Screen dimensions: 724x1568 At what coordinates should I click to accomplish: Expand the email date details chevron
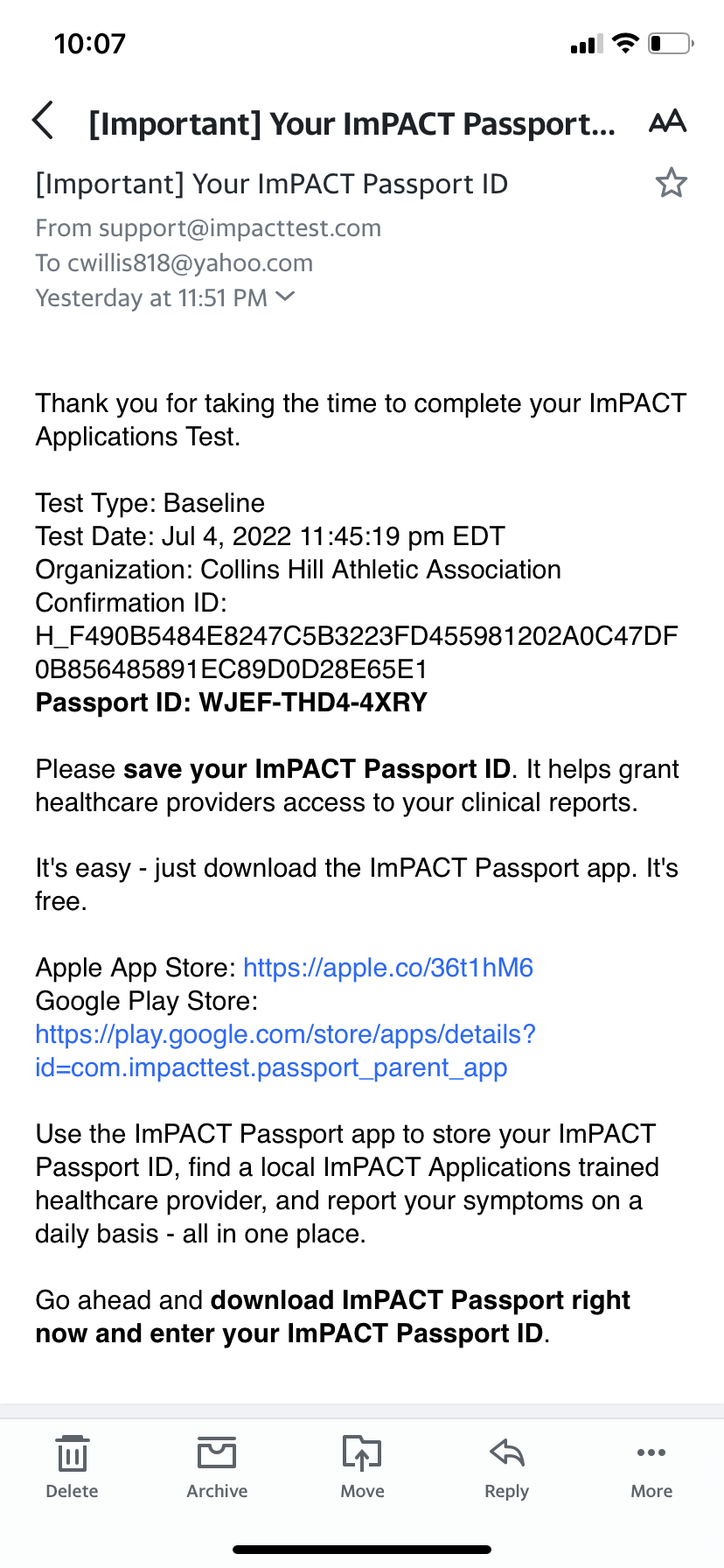click(285, 297)
